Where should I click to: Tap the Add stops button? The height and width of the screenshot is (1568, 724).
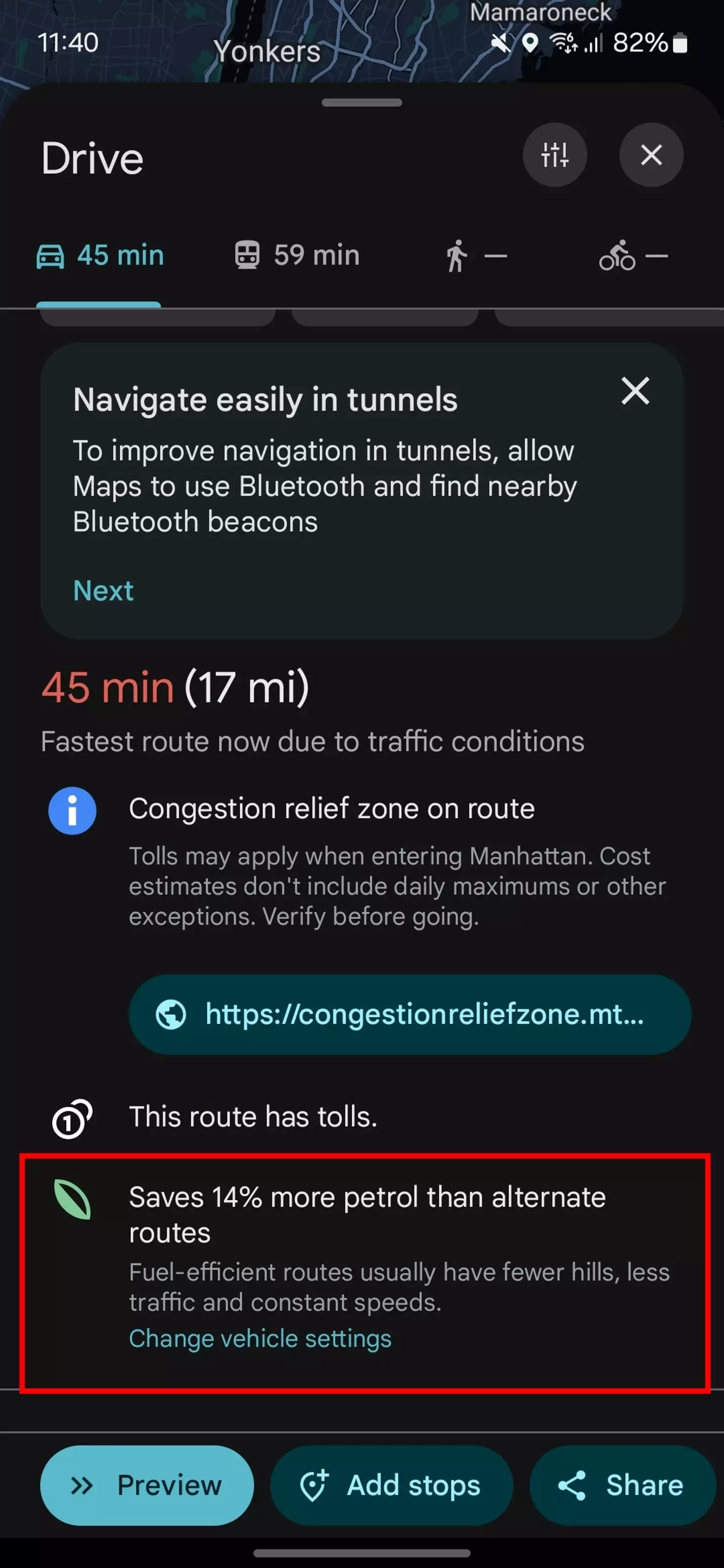point(391,1485)
